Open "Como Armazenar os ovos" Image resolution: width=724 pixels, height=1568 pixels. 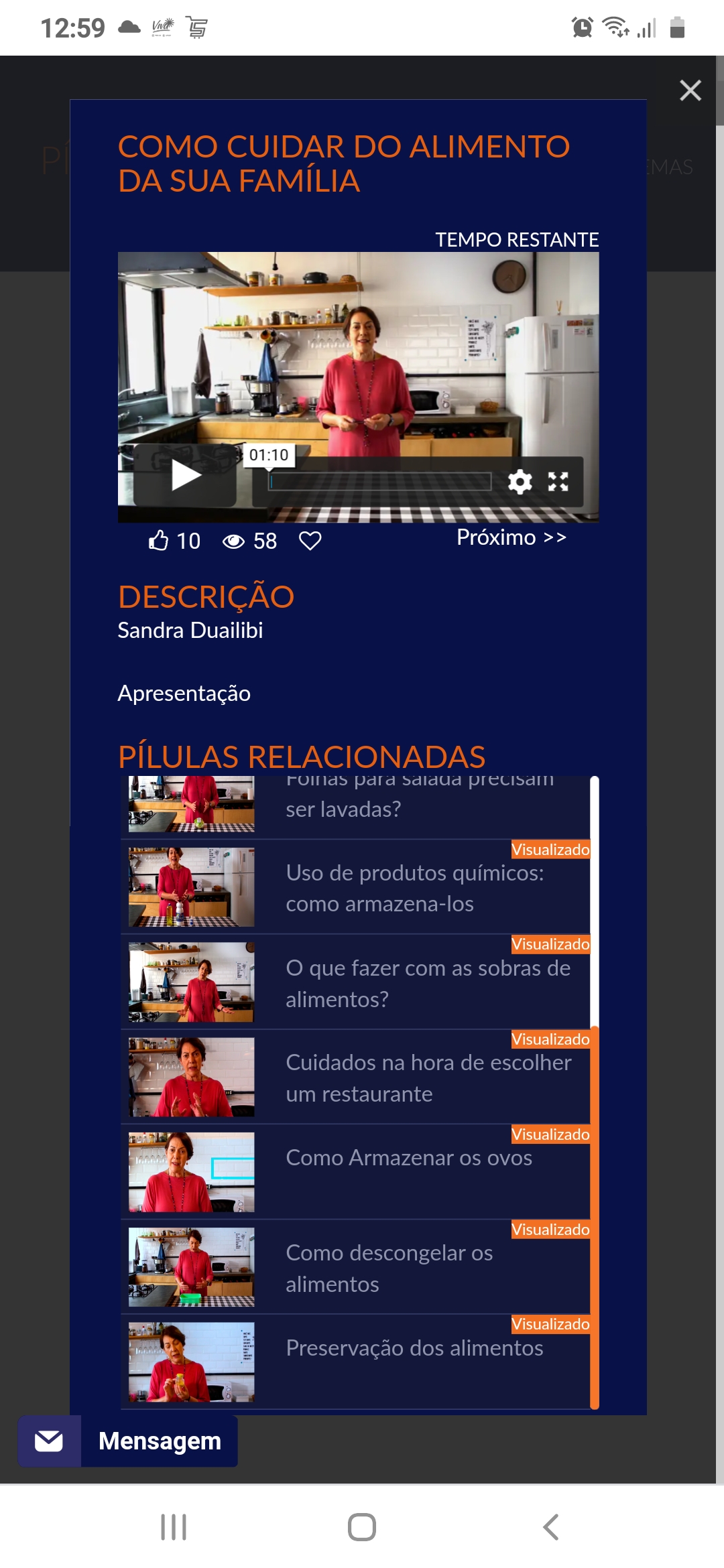(355, 1172)
